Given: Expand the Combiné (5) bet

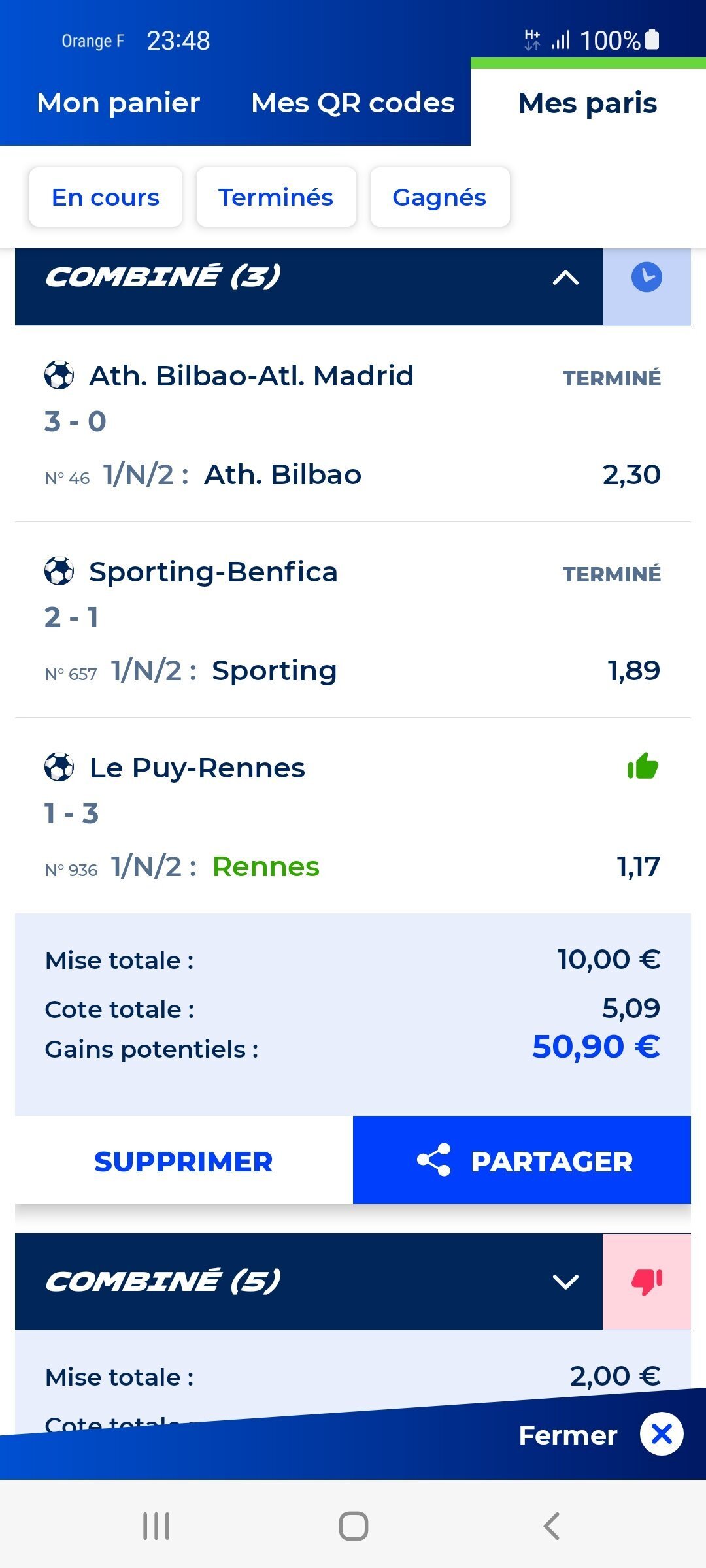Looking at the screenshot, I should 565,1282.
